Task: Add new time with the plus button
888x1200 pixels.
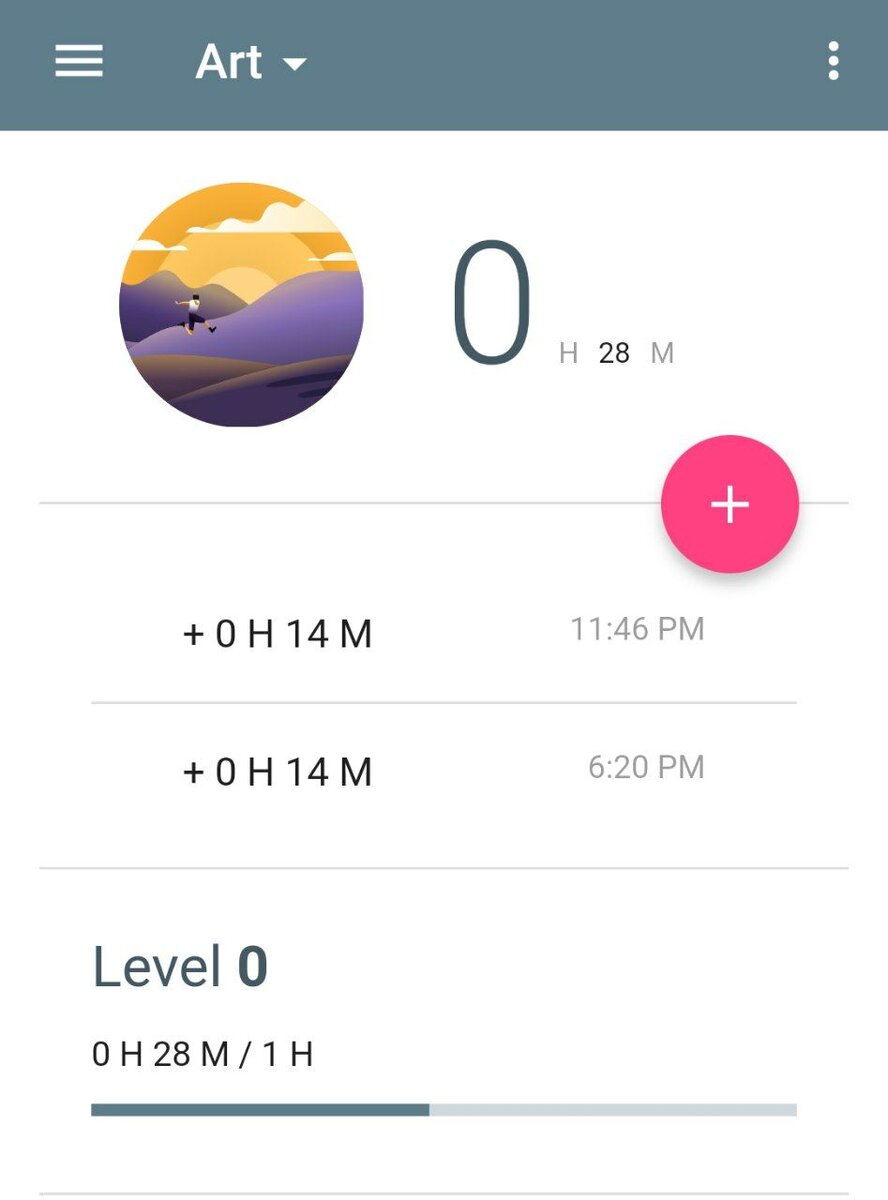Action: (729, 504)
